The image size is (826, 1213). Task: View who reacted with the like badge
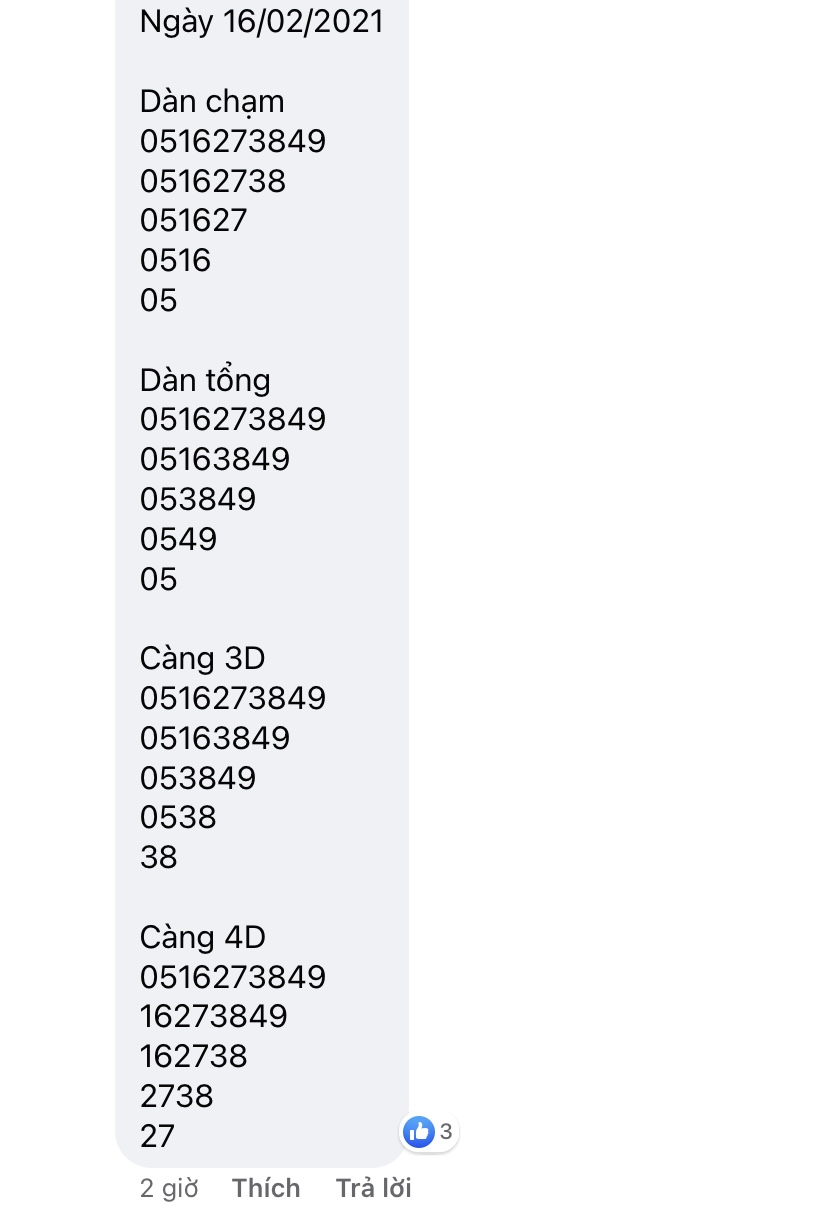tap(429, 1132)
